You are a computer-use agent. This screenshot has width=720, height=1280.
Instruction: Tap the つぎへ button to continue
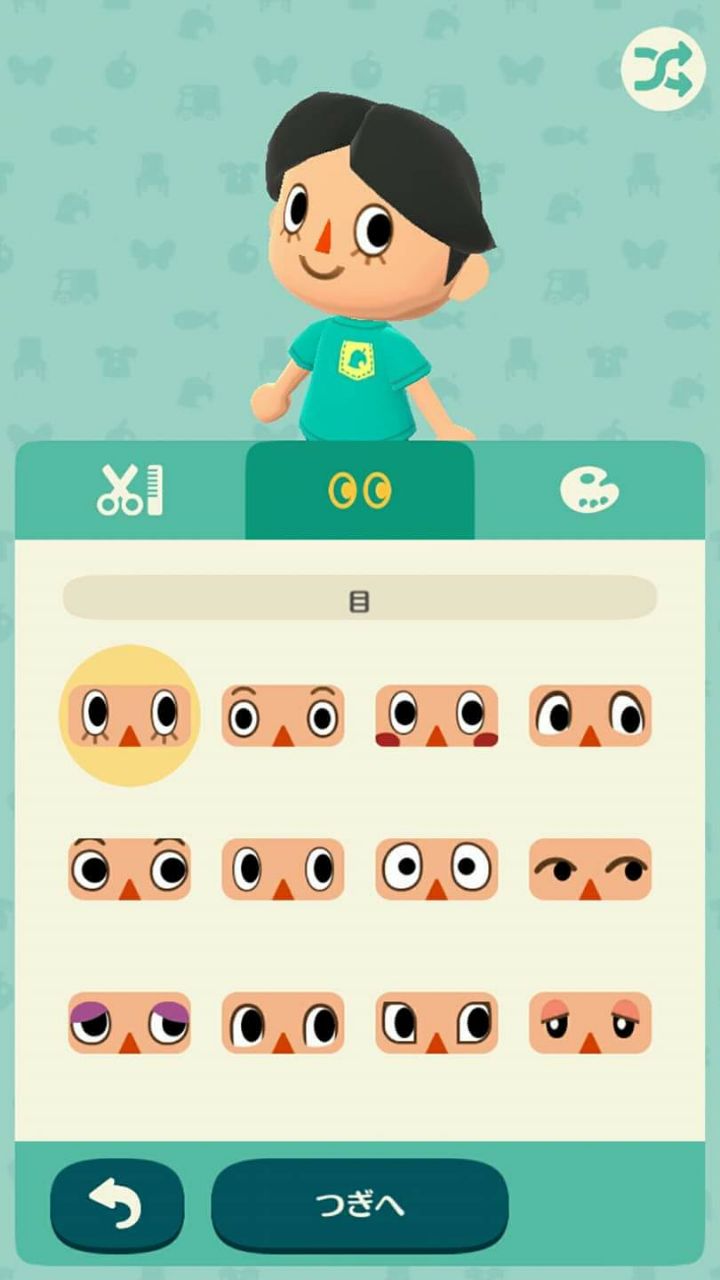(x=360, y=1204)
